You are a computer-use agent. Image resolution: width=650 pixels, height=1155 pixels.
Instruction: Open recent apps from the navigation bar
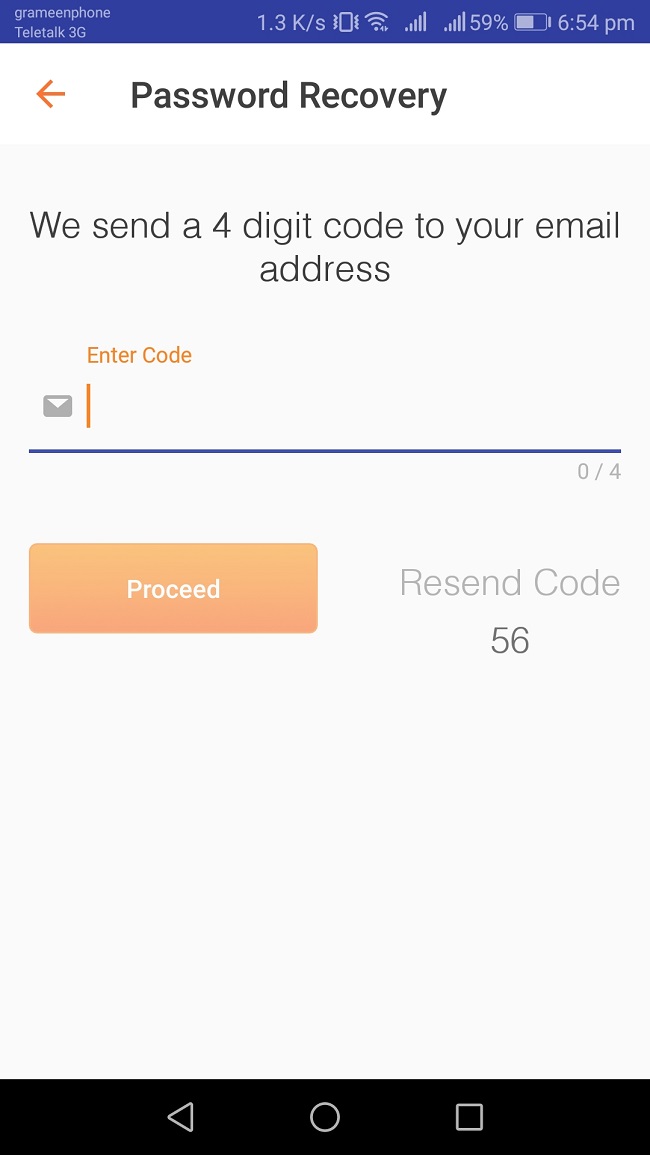tap(469, 1117)
